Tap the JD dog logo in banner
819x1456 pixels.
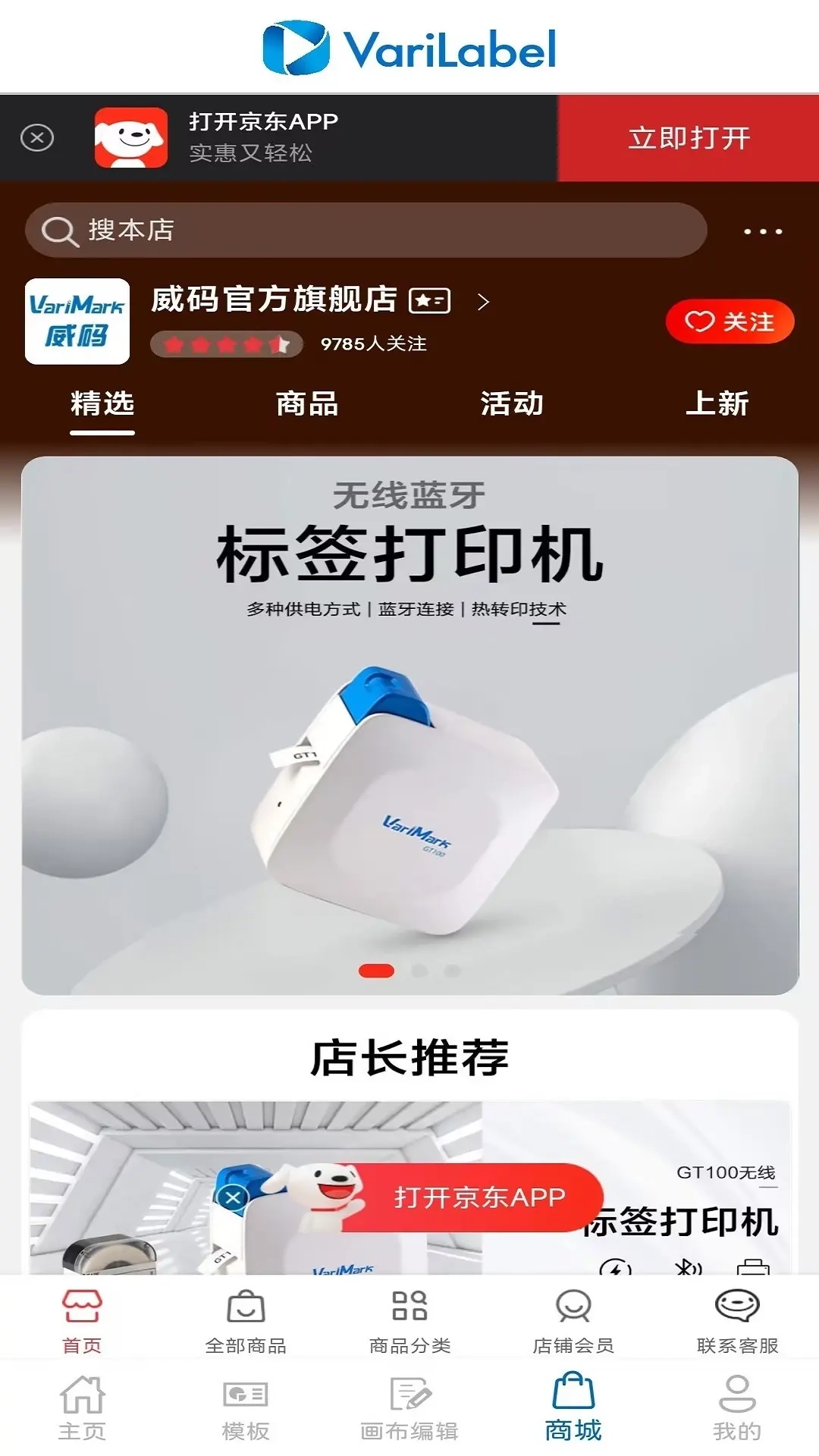[130, 139]
